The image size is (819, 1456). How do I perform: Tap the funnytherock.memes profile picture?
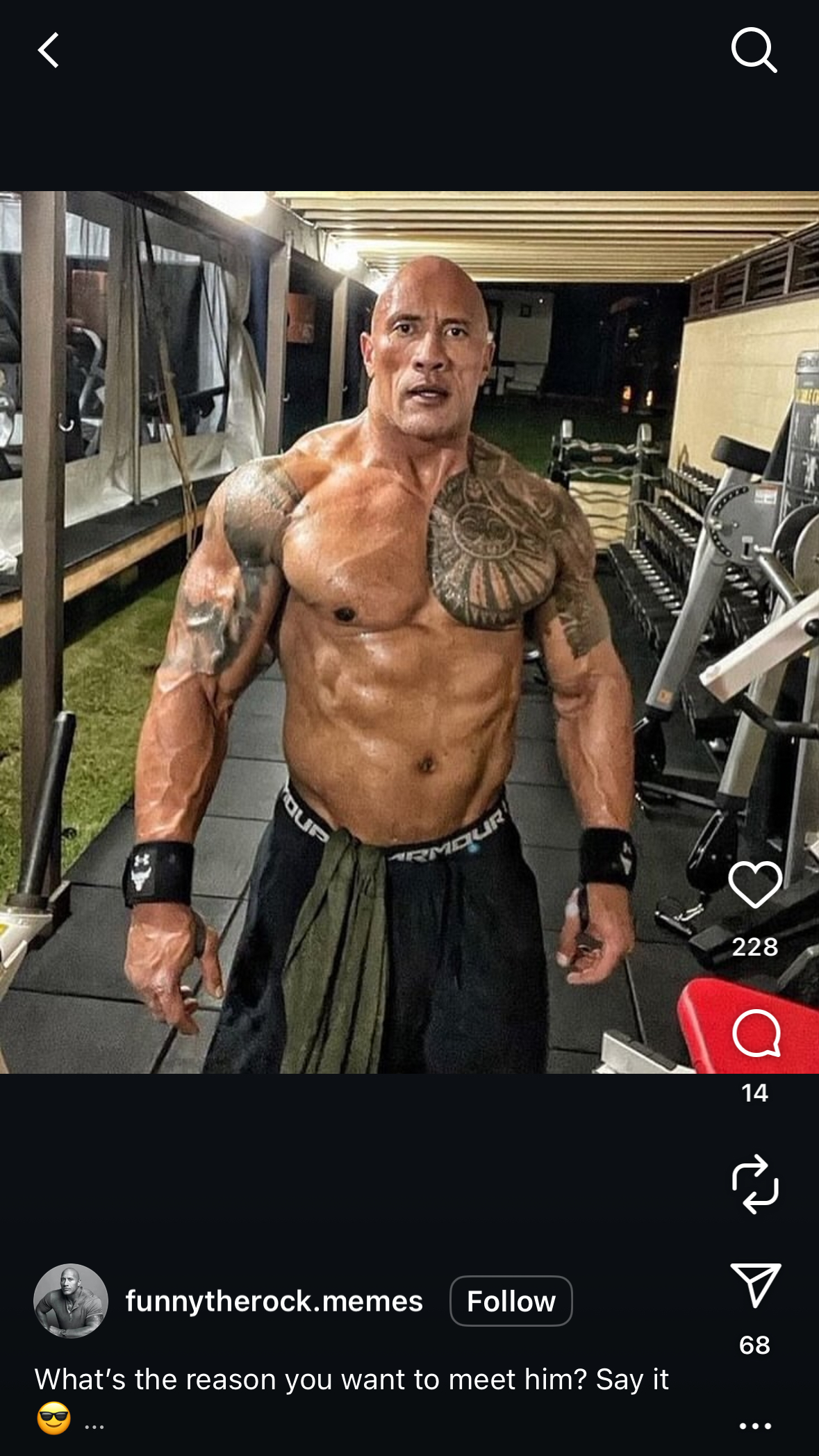click(x=71, y=1301)
